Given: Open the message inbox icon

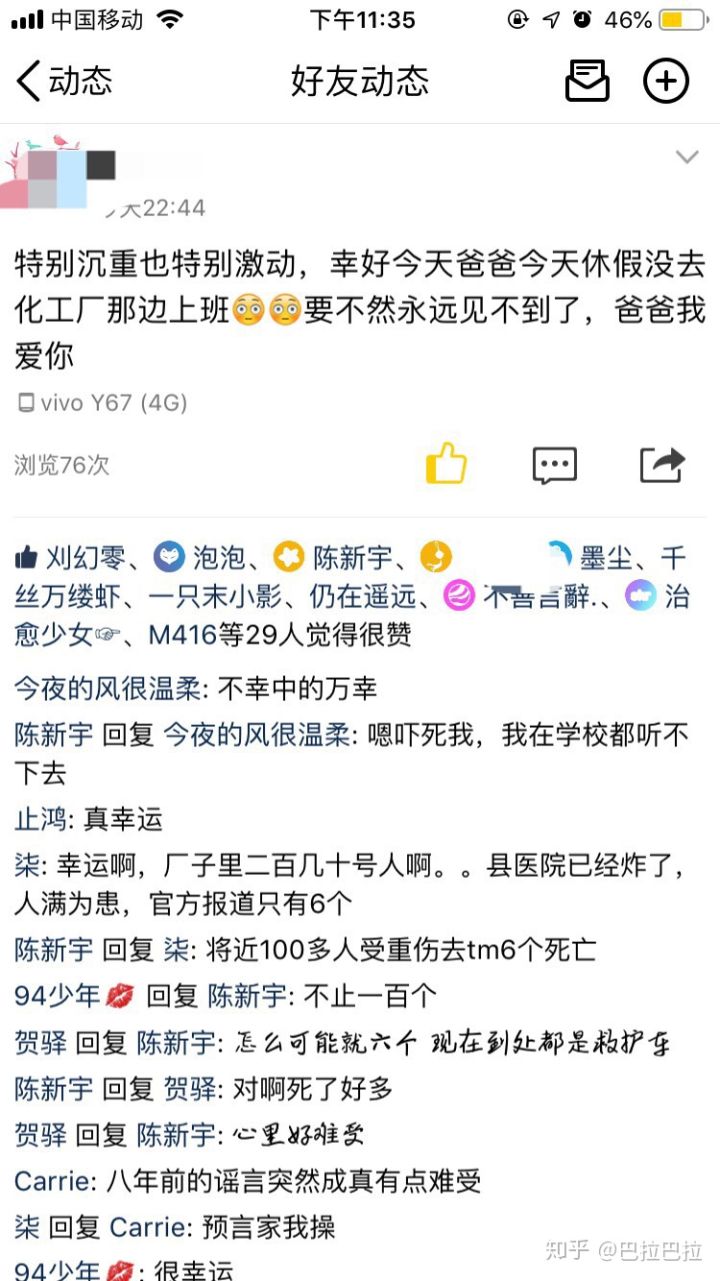Looking at the screenshot, I should (x=587, y=80).
